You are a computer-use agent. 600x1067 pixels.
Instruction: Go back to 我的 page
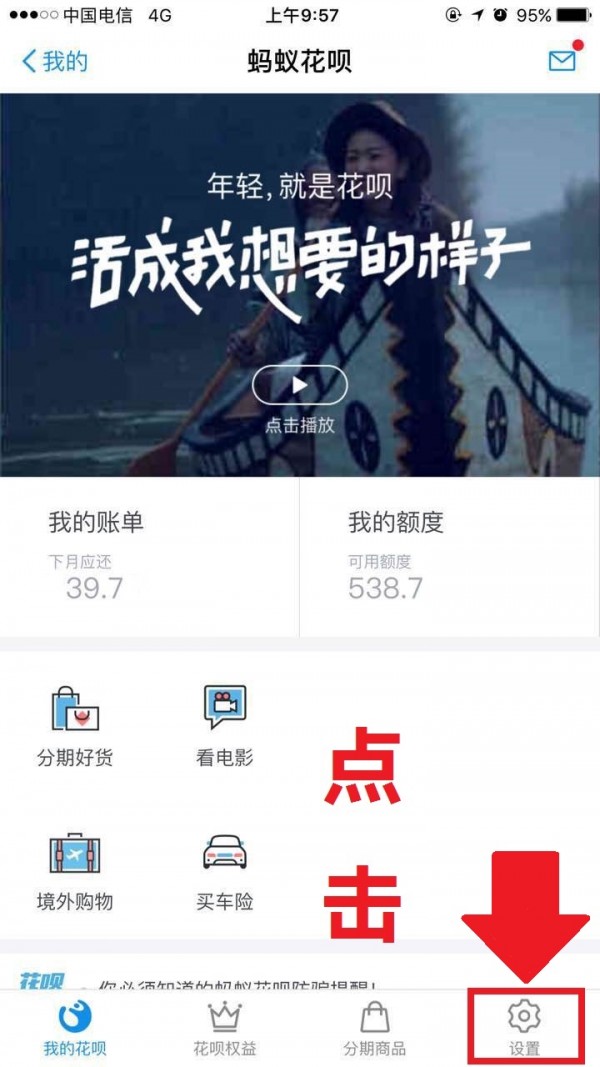(55, 61)
